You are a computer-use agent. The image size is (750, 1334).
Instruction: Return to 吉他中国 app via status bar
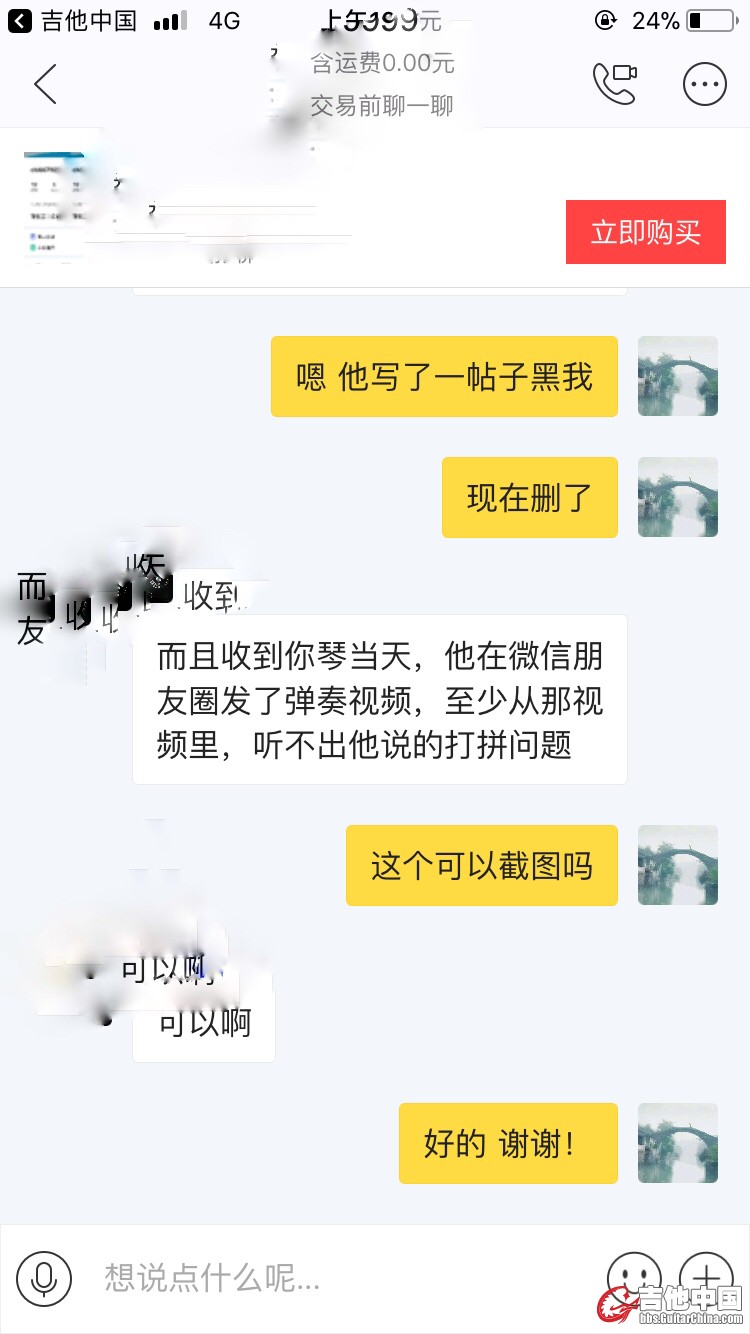(72, 20)
